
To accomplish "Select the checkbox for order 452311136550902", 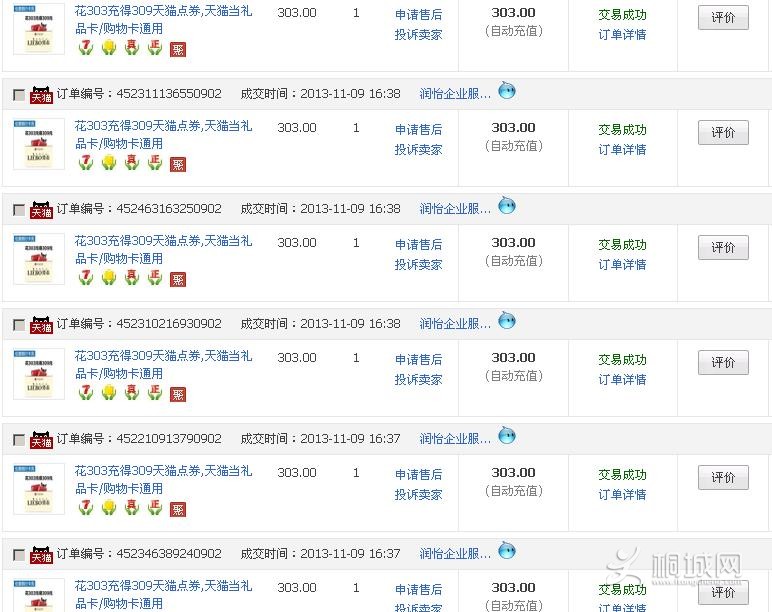I will (x=19, y=95).
